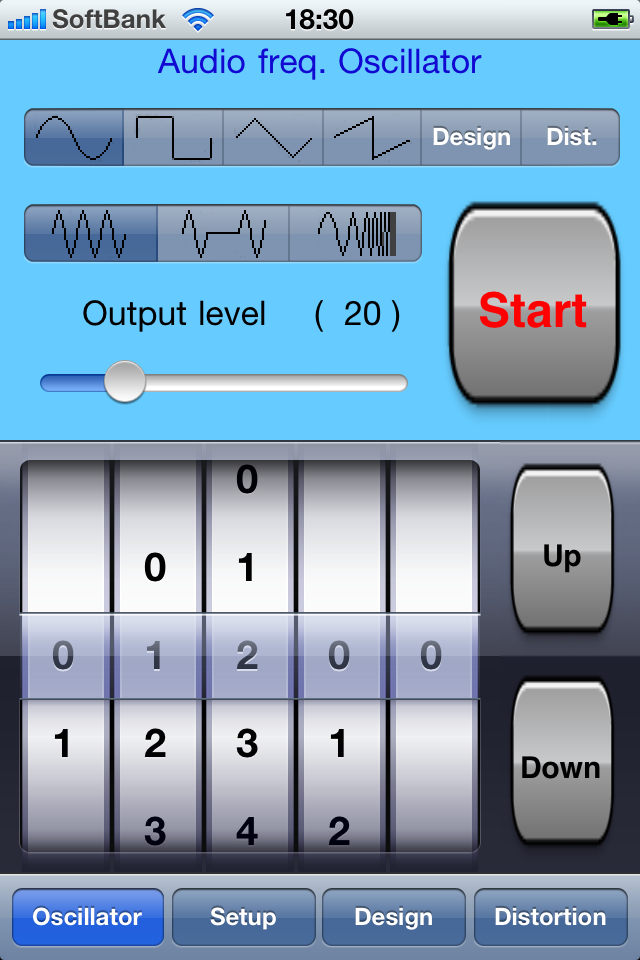Viewport: 640px width, 960px height.
Task: Tap Down to lower the frequency
Action: coord(561,767)
